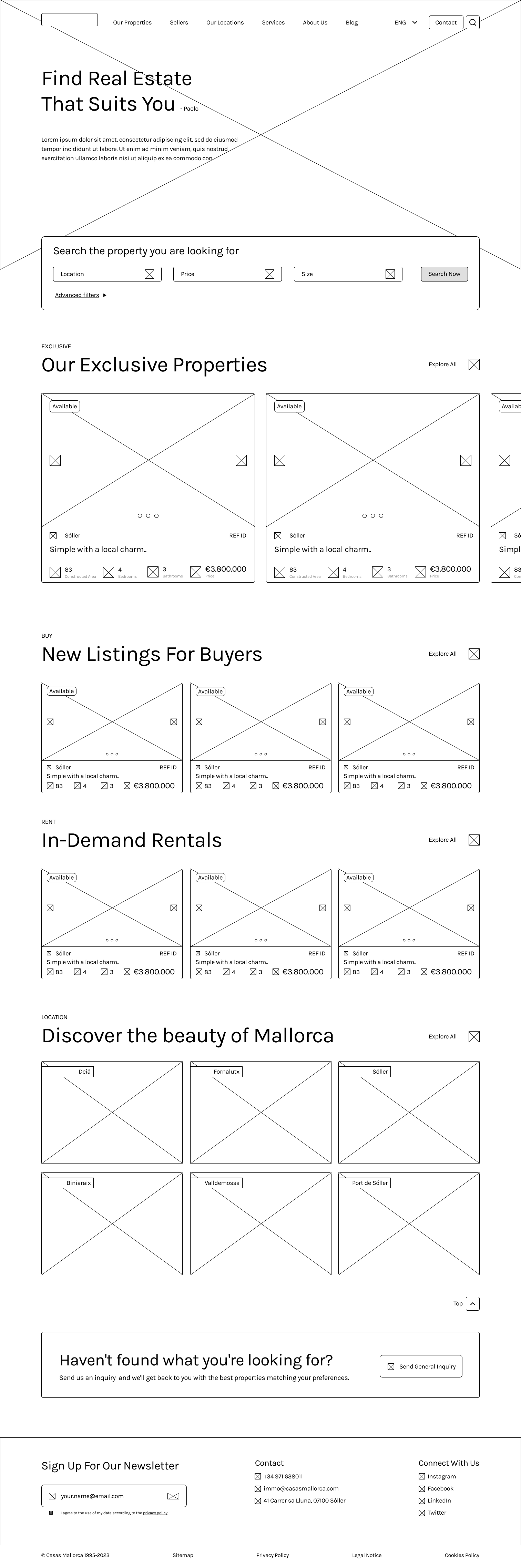Viewport: 521px width, 1568px height.
Task: Open the search magnifier icon in header
Action: (x=472, y=22)
